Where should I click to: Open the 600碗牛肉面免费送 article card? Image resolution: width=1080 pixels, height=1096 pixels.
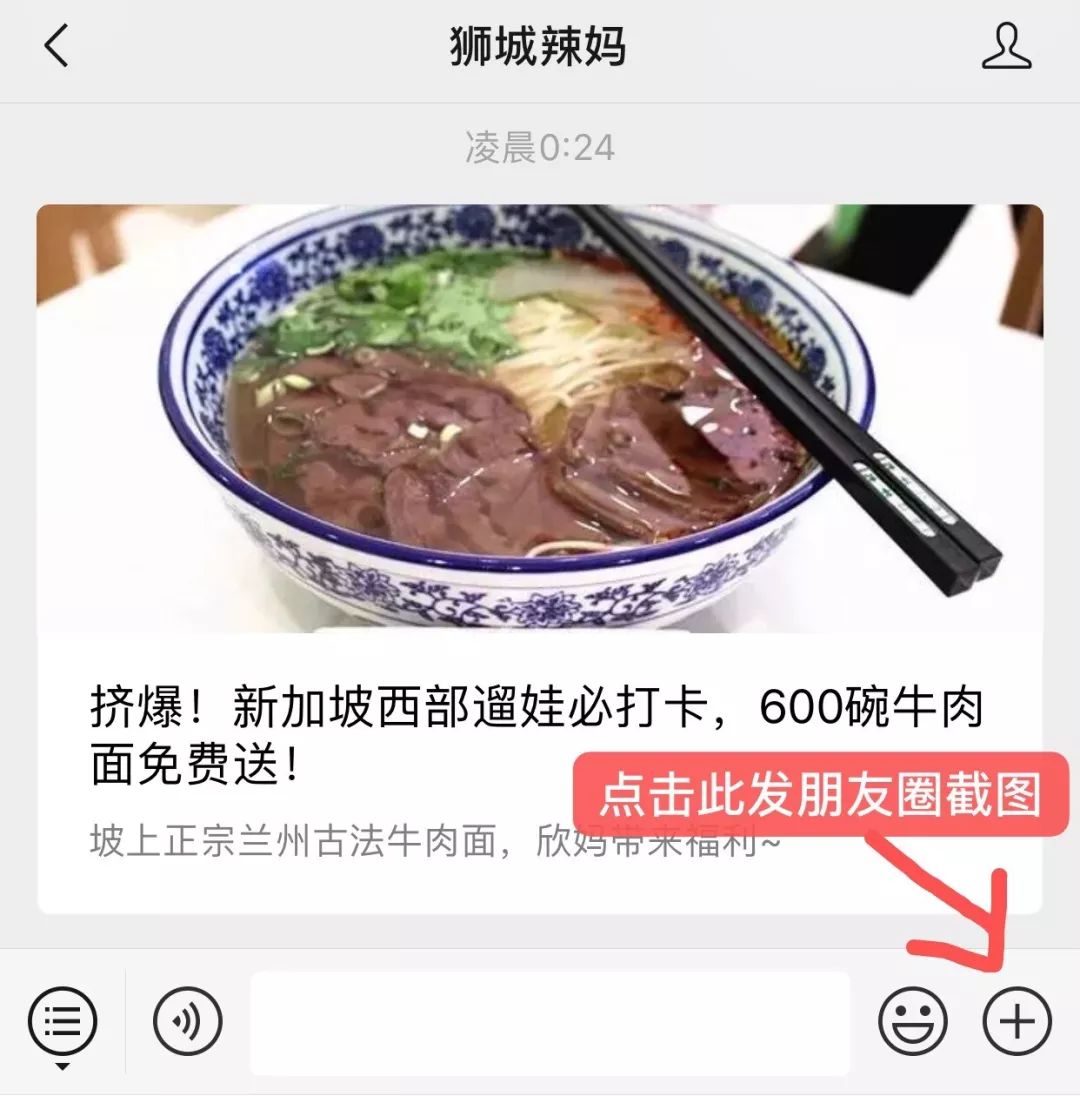point(540,560)
